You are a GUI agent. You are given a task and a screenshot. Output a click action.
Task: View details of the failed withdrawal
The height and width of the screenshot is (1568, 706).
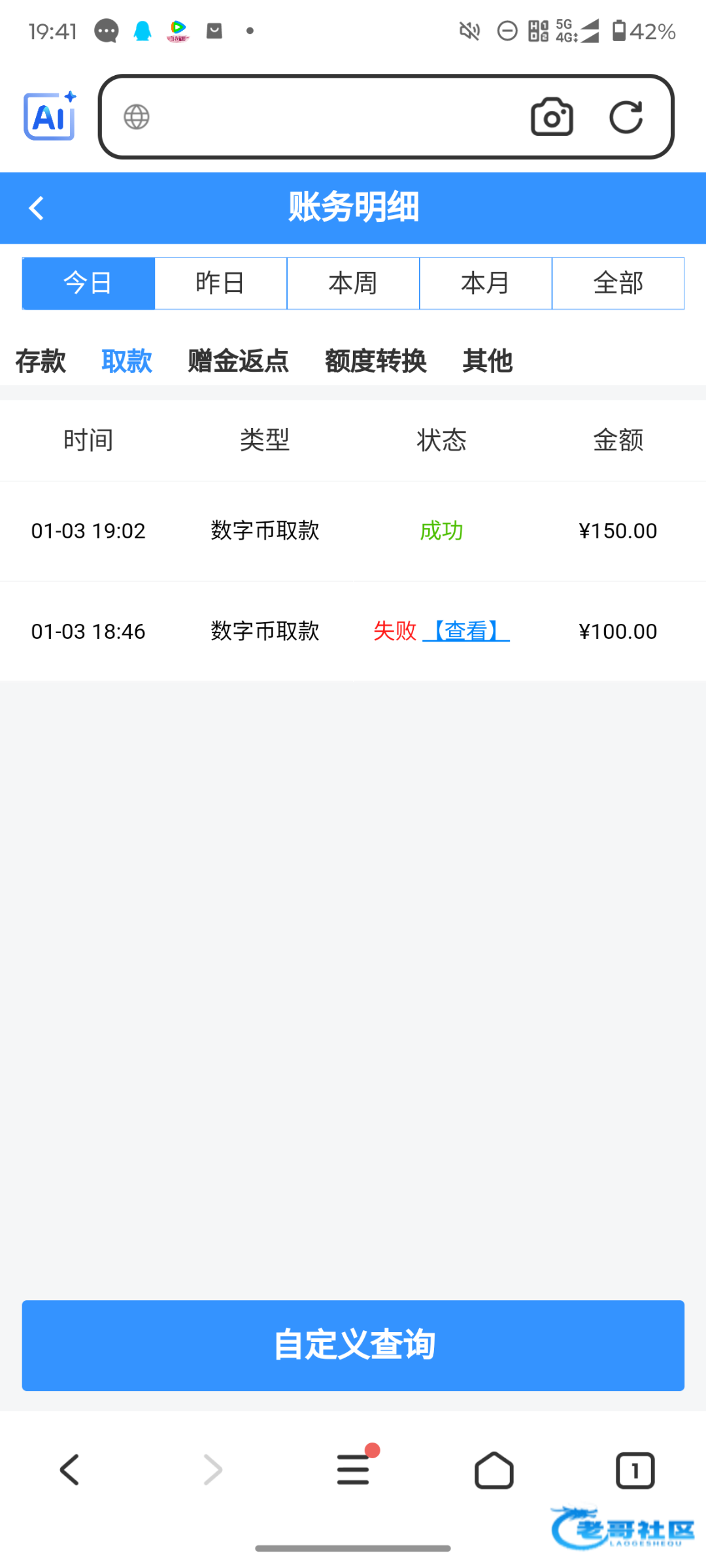click(x=466, y=631)
